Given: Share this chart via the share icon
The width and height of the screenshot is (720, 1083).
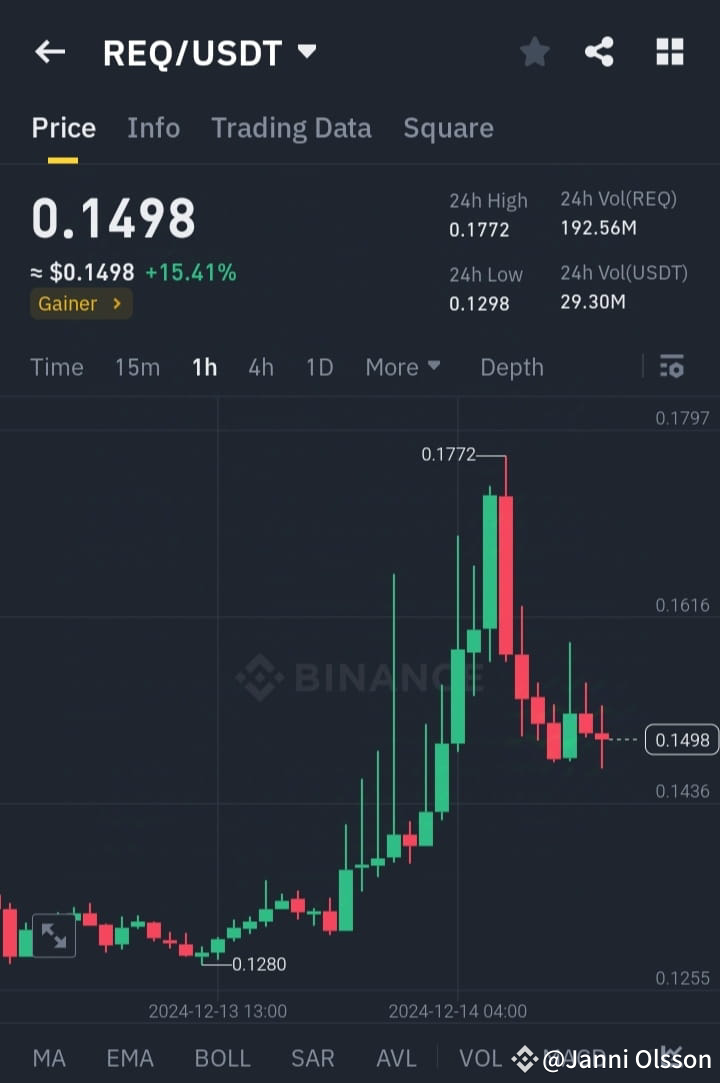Looking at the screenshot, I should [x=599, y=52].
